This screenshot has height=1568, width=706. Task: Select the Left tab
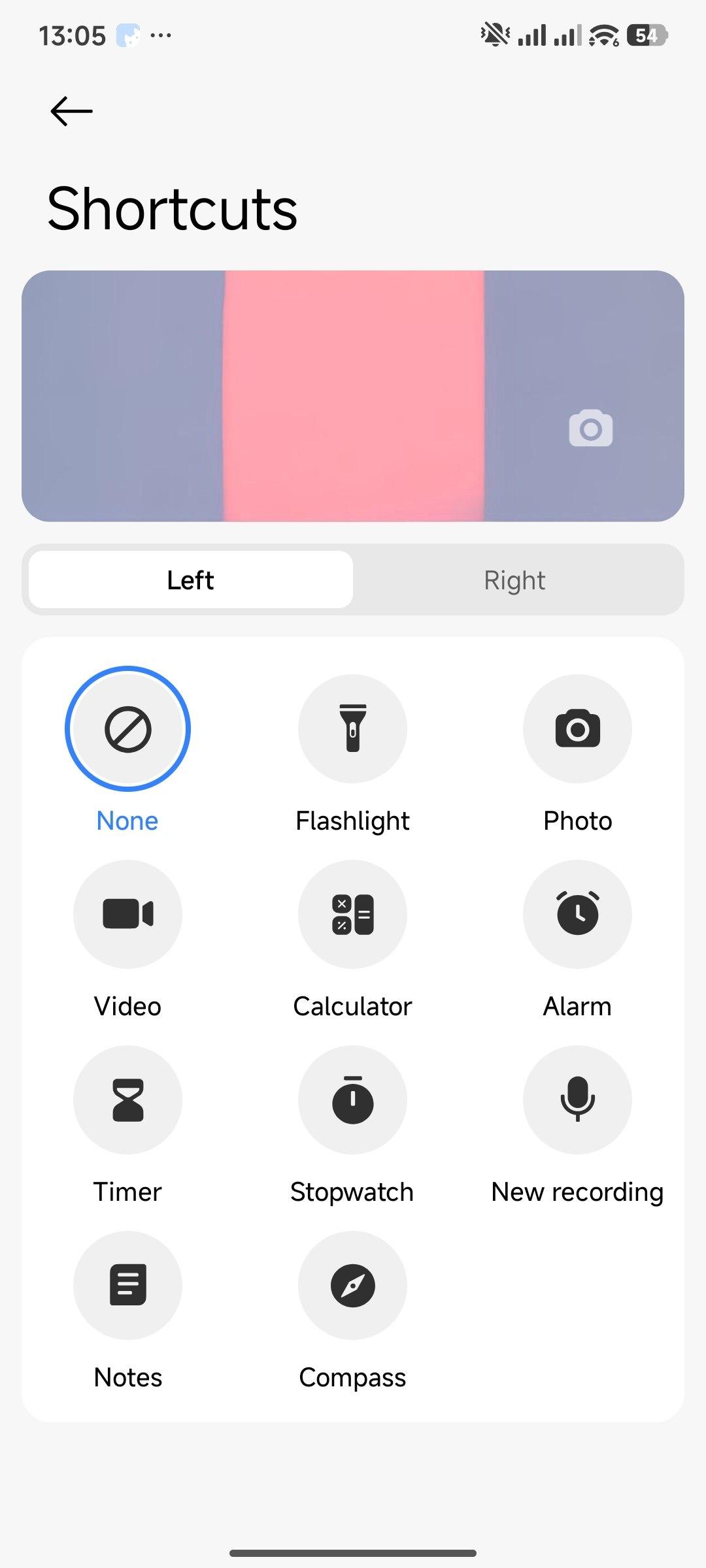[x=191, y=580]
